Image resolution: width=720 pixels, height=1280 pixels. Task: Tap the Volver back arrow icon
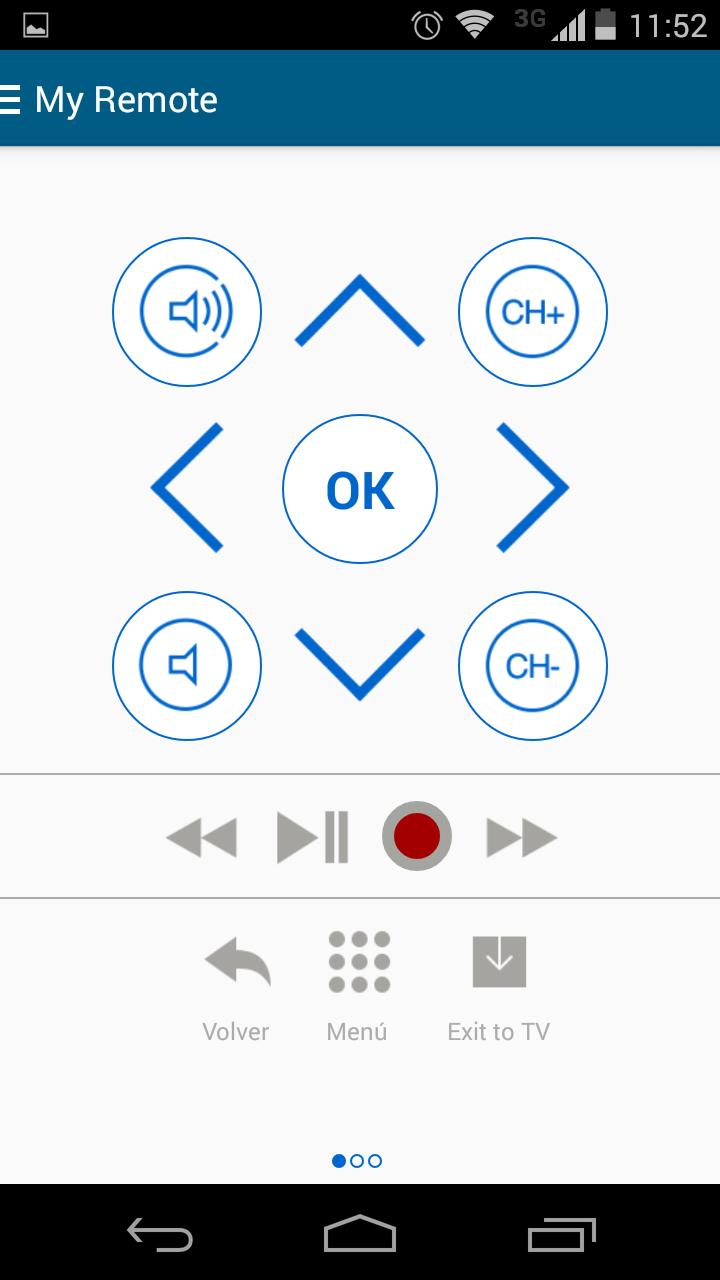[235, 963]
